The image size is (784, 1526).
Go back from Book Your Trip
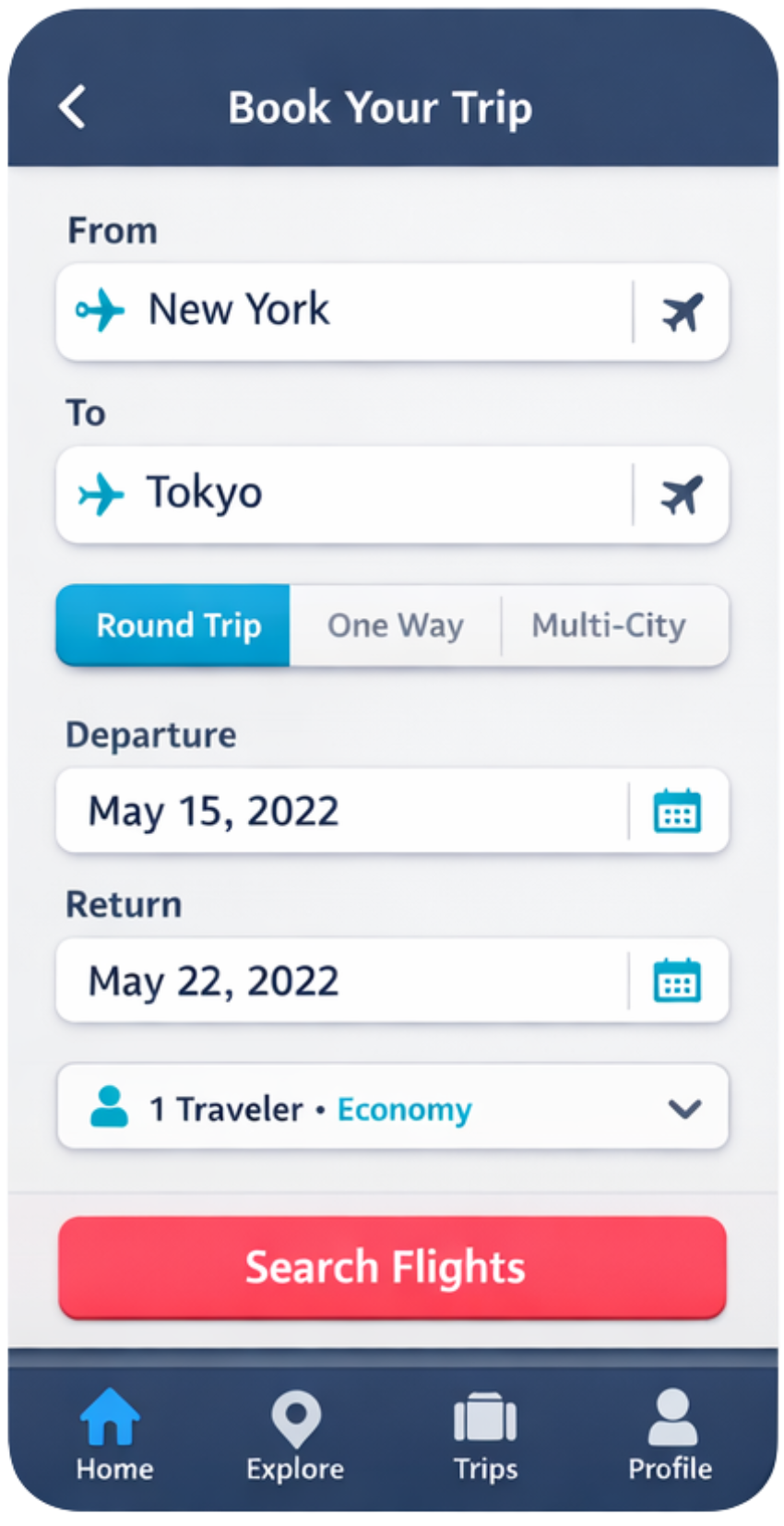(x=72, y=107)
